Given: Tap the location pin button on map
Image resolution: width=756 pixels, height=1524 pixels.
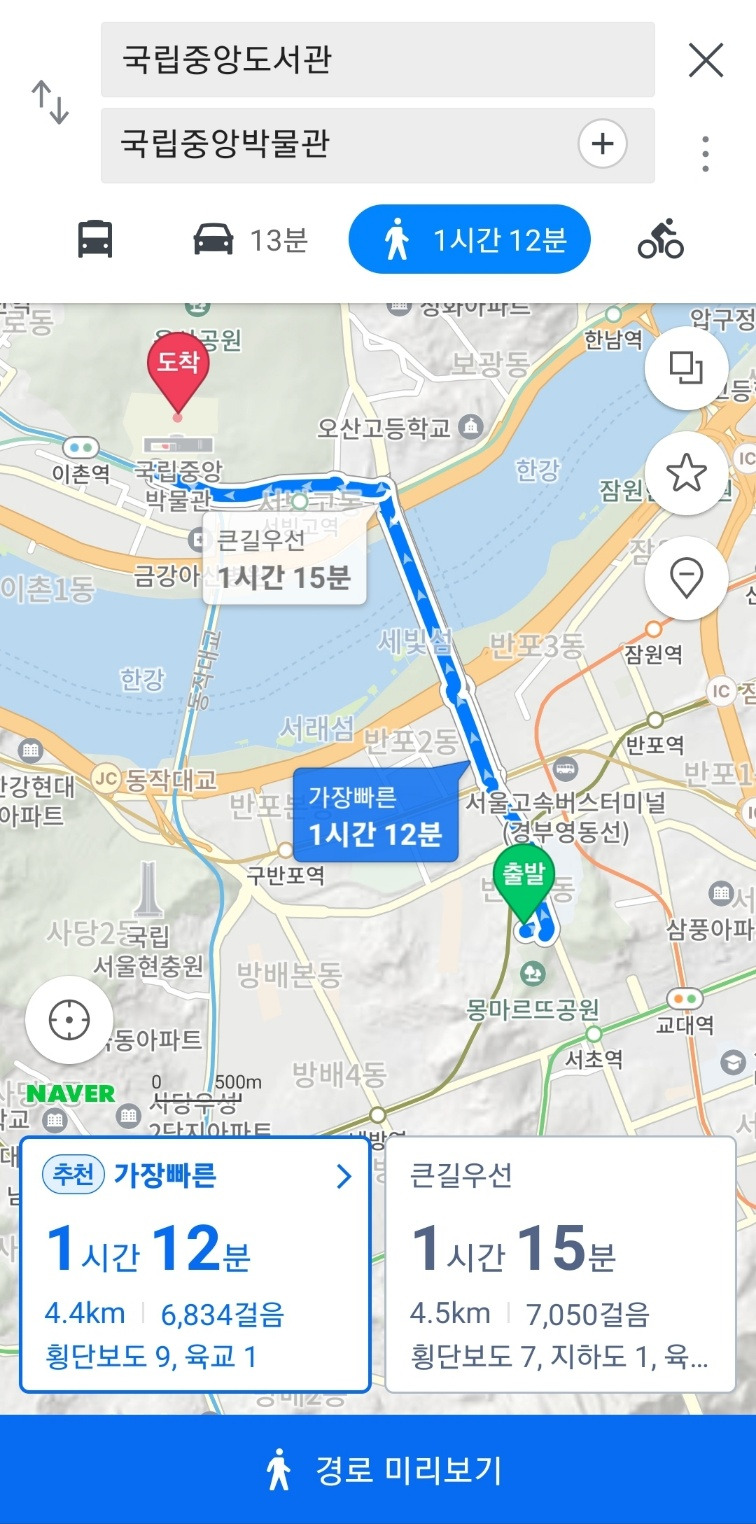Looking at the screenshot, I should pyautogui.click(x=686, y=577).
